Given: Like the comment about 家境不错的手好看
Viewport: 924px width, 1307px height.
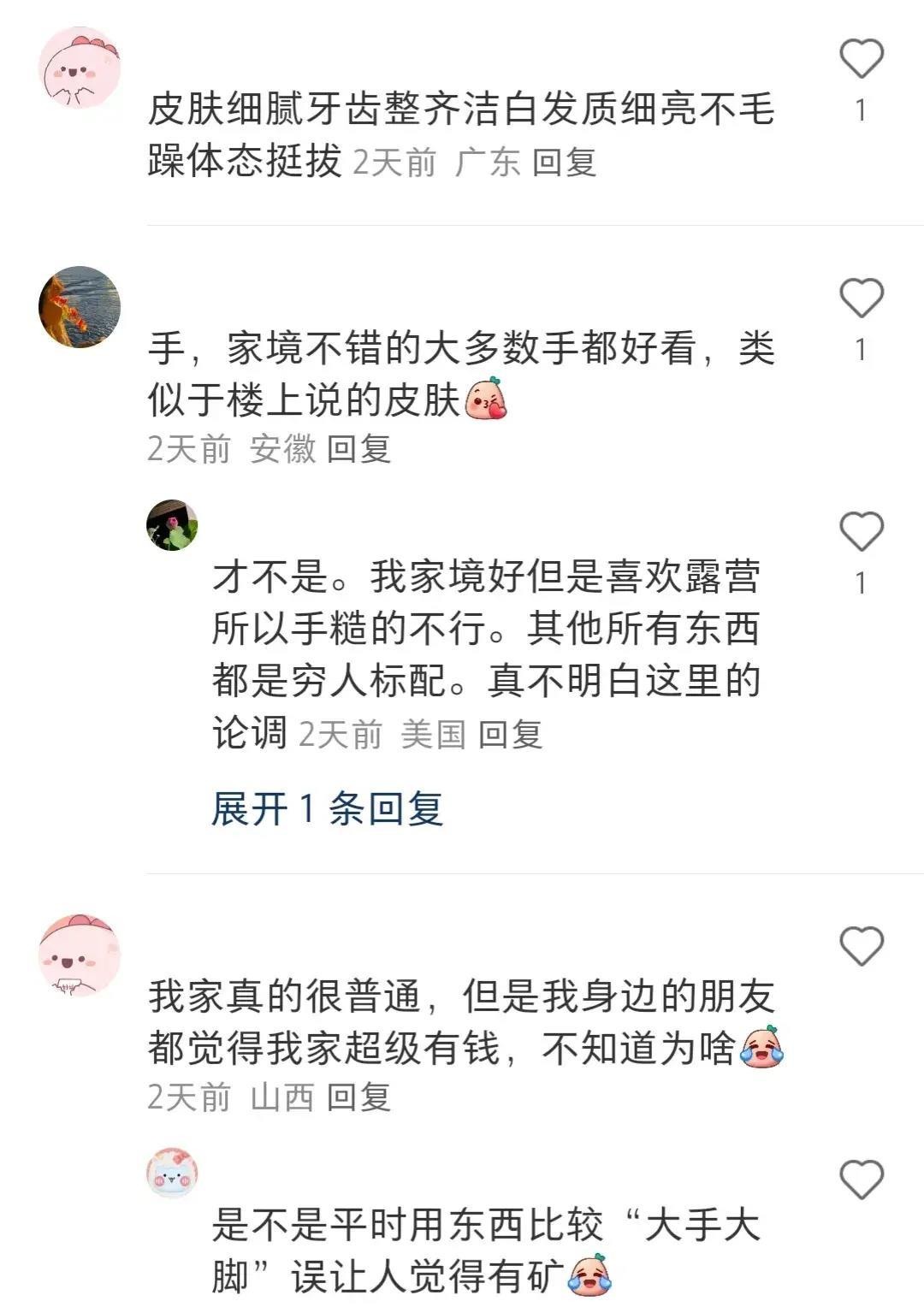Looking at the screenshot, I should 861,299.
